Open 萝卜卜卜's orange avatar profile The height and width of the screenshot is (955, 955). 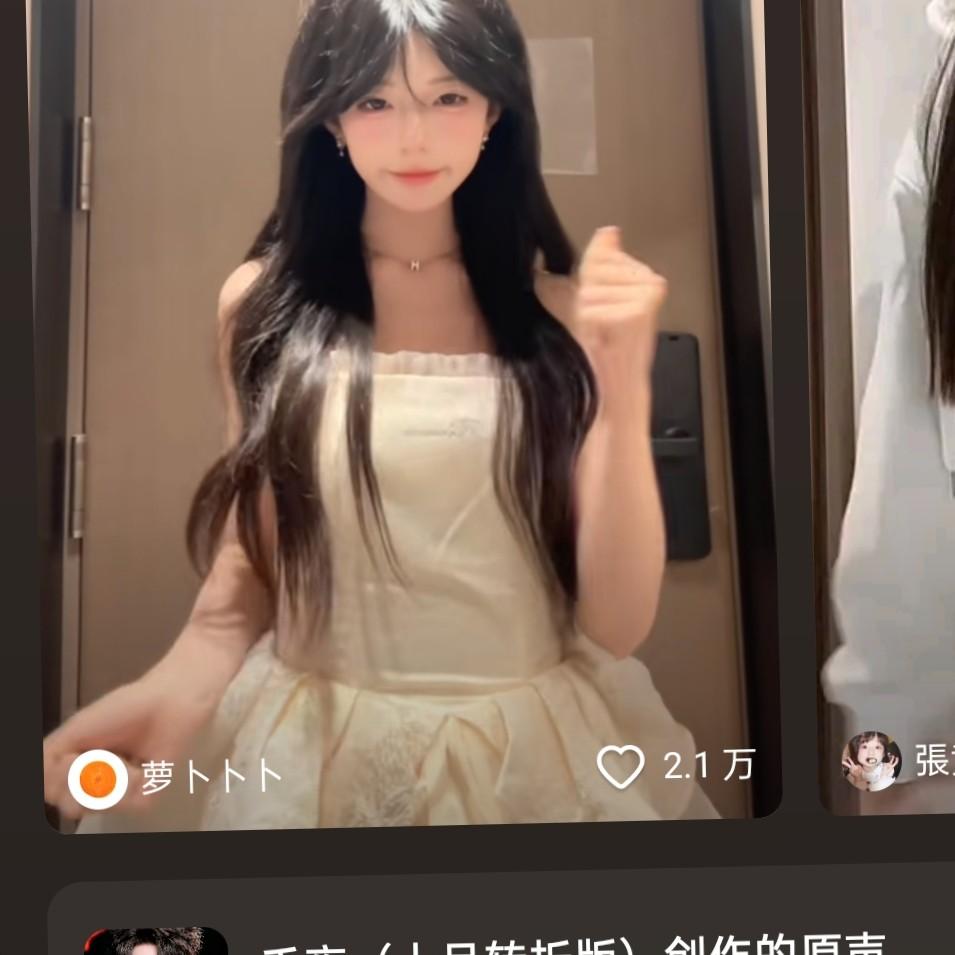tap(98, 779)
